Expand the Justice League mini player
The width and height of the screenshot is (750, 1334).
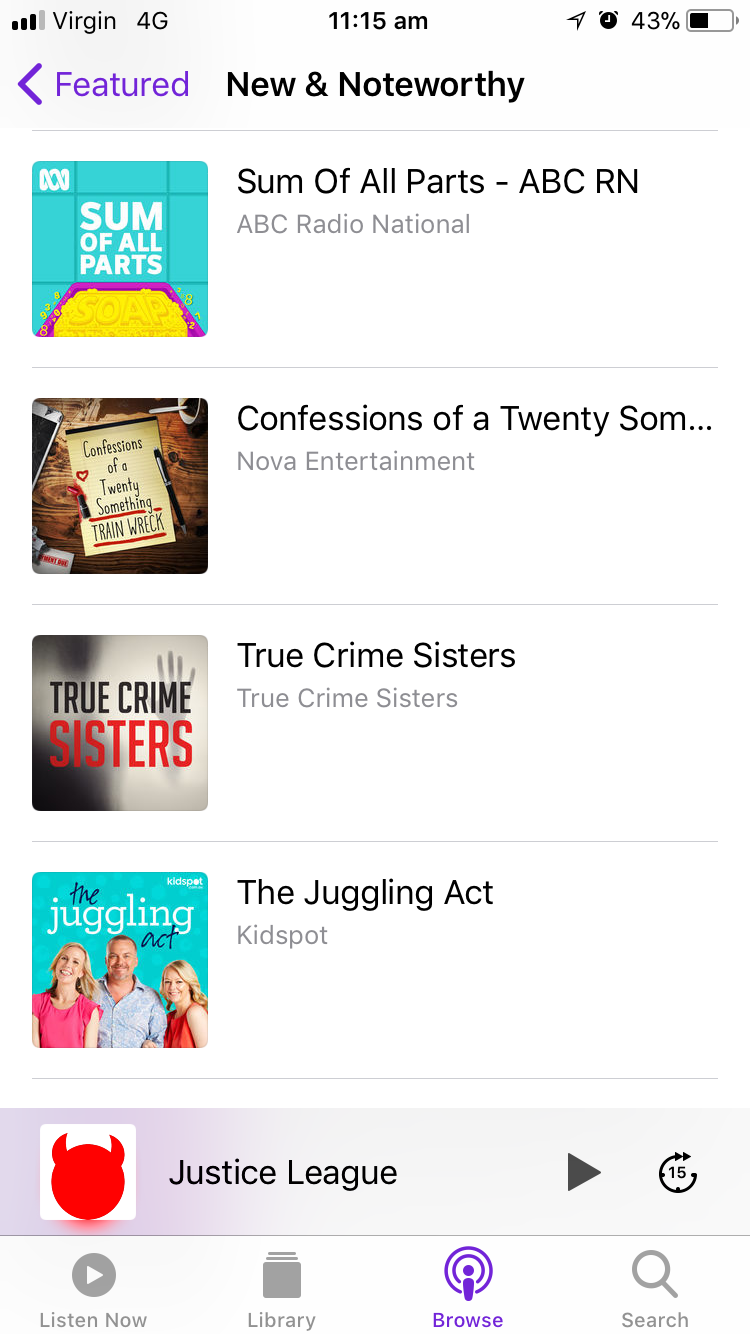tap(283, 1172)
